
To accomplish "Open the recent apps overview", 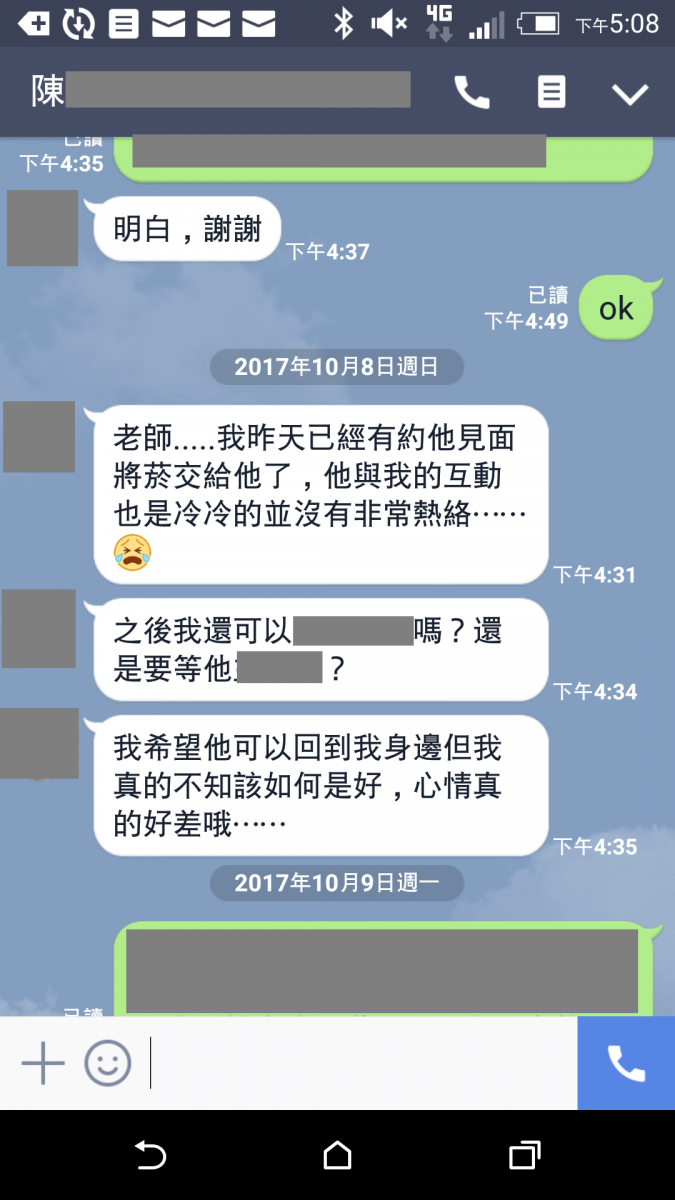I will [524, 1156].
